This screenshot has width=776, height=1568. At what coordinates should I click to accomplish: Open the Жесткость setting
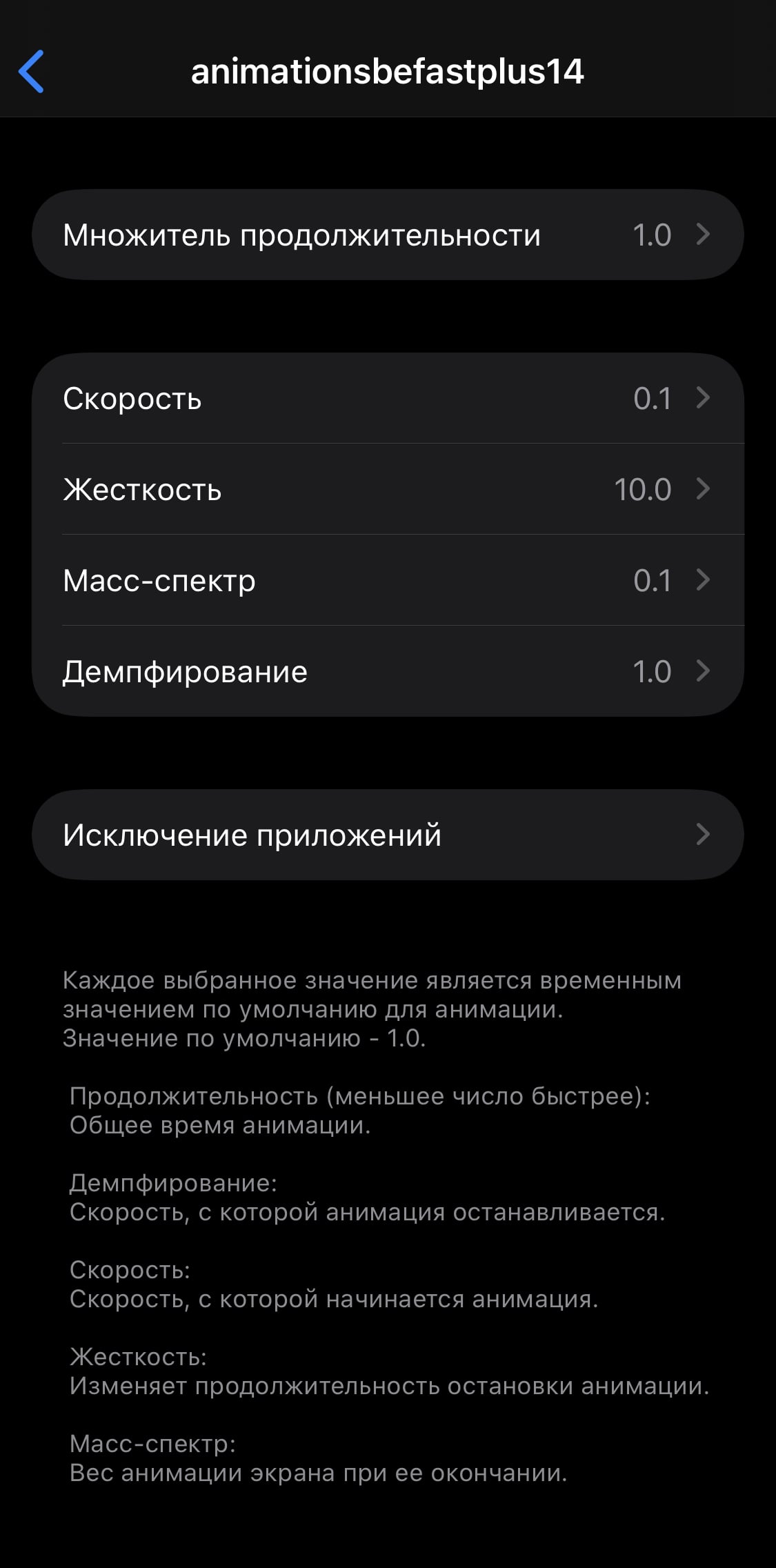pos(388,489)
